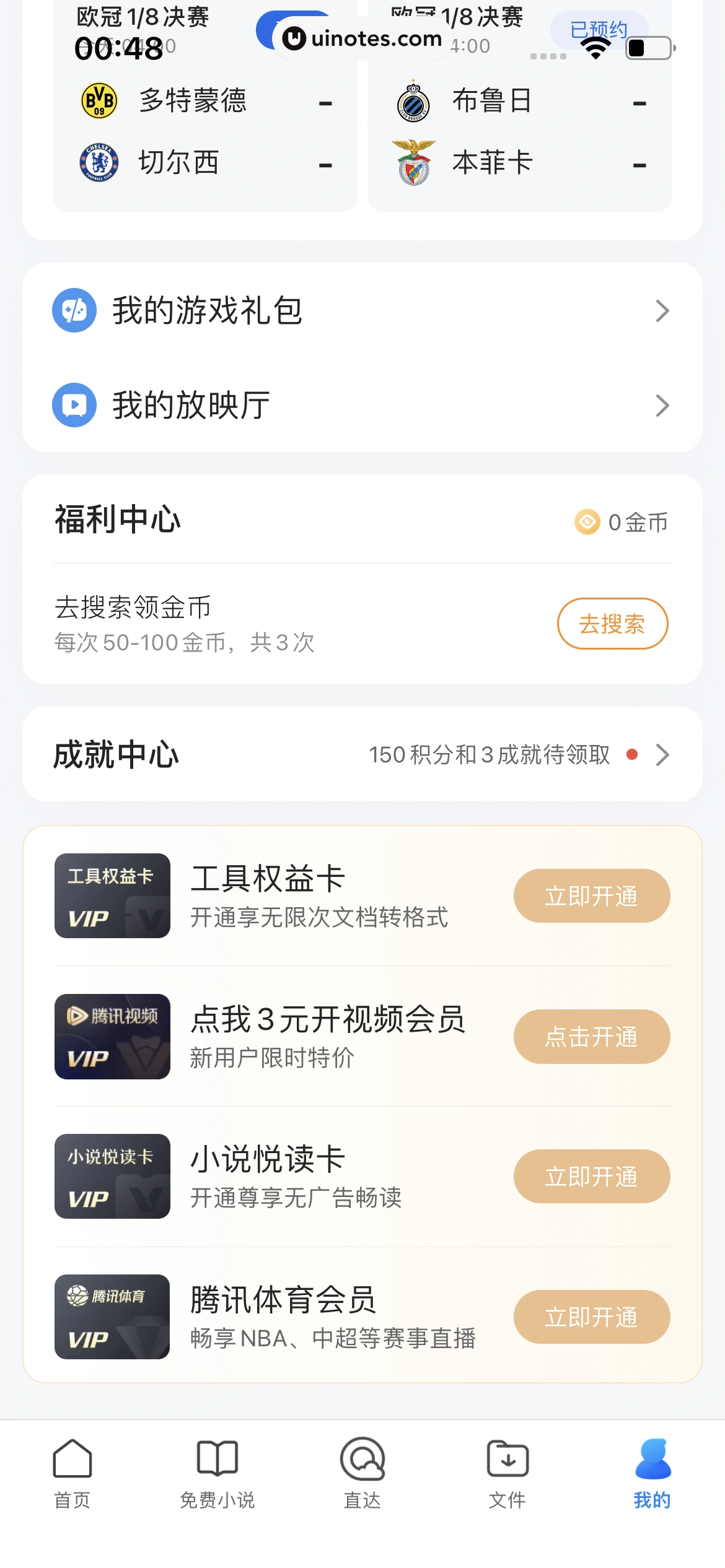Viewport: 725px width, 1568px height.
Task: Open 我的放映厅 row
Action: tap(362, 406)
